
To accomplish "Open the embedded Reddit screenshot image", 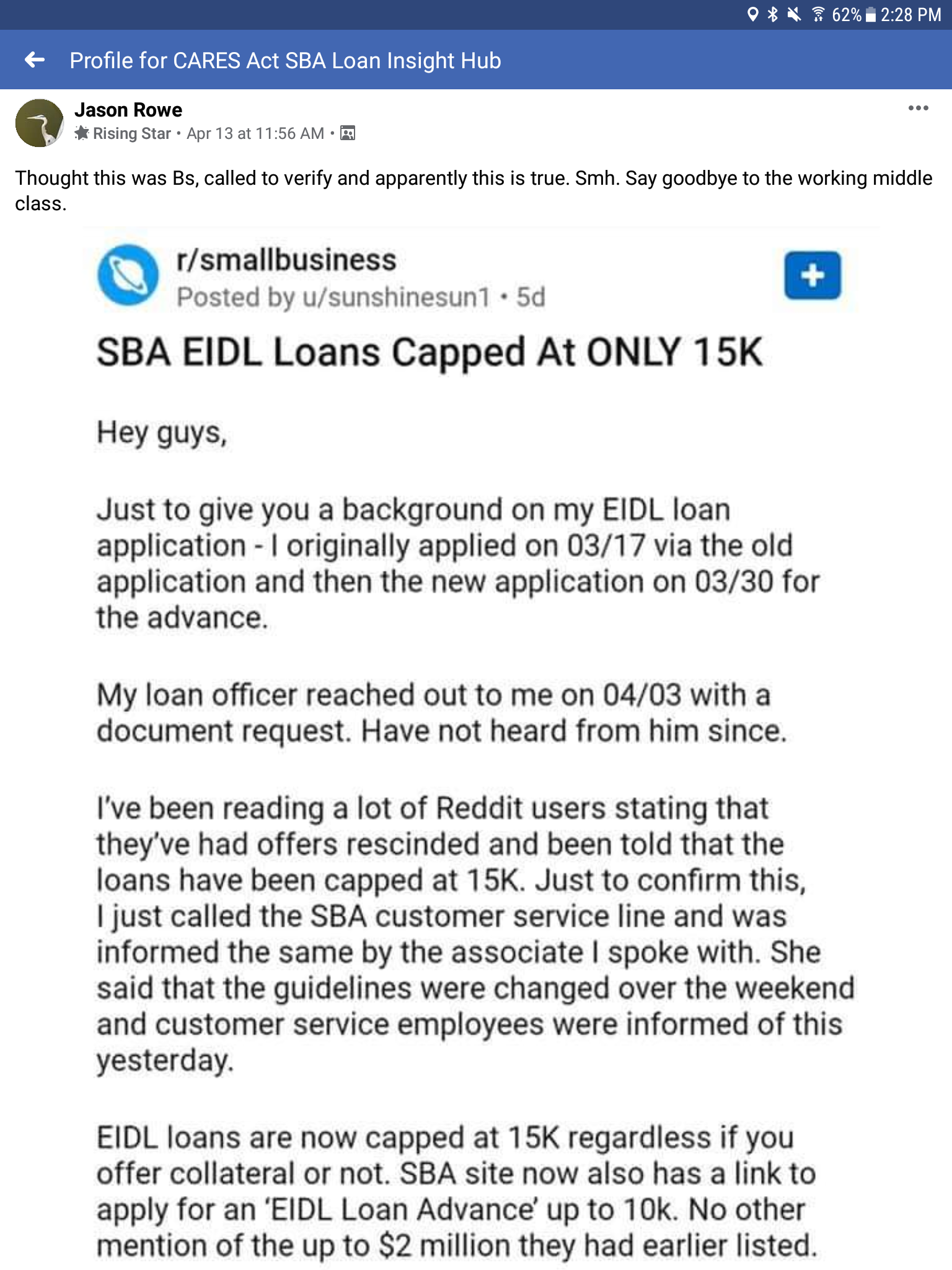I will (476, 744).
